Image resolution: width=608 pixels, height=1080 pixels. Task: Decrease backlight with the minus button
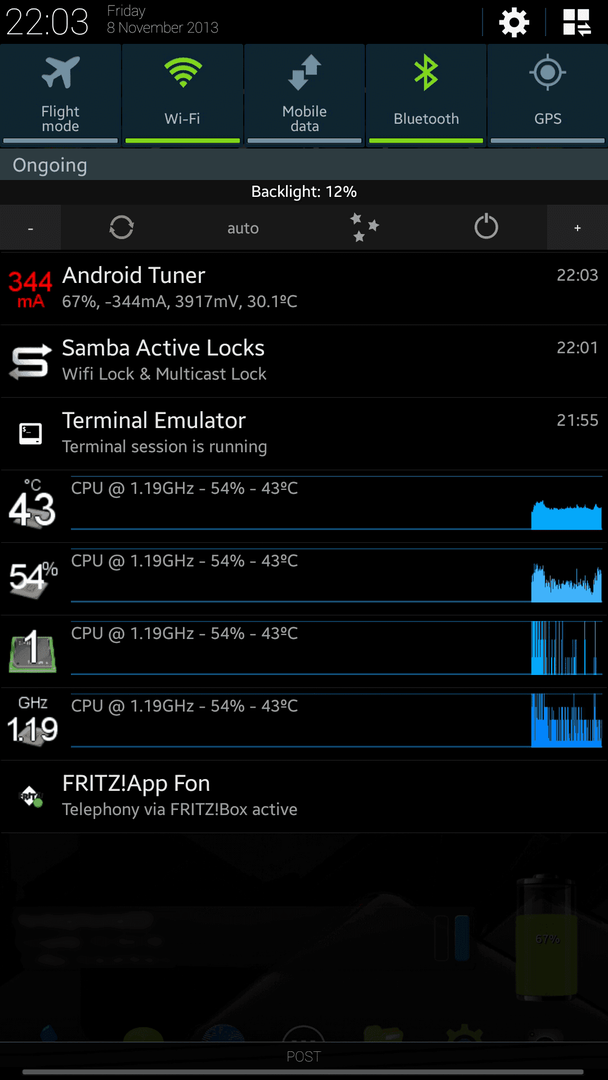point(30,228)
